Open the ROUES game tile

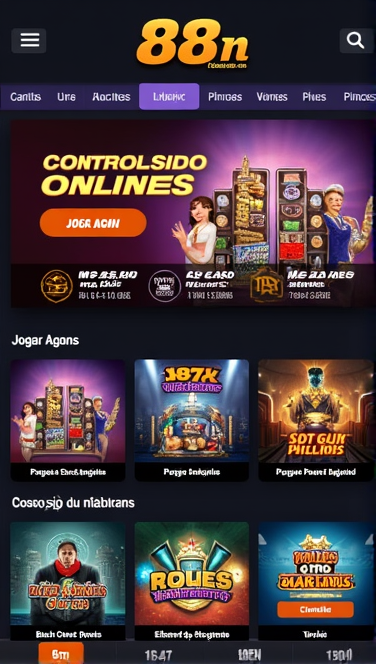[x=192, y=582]
